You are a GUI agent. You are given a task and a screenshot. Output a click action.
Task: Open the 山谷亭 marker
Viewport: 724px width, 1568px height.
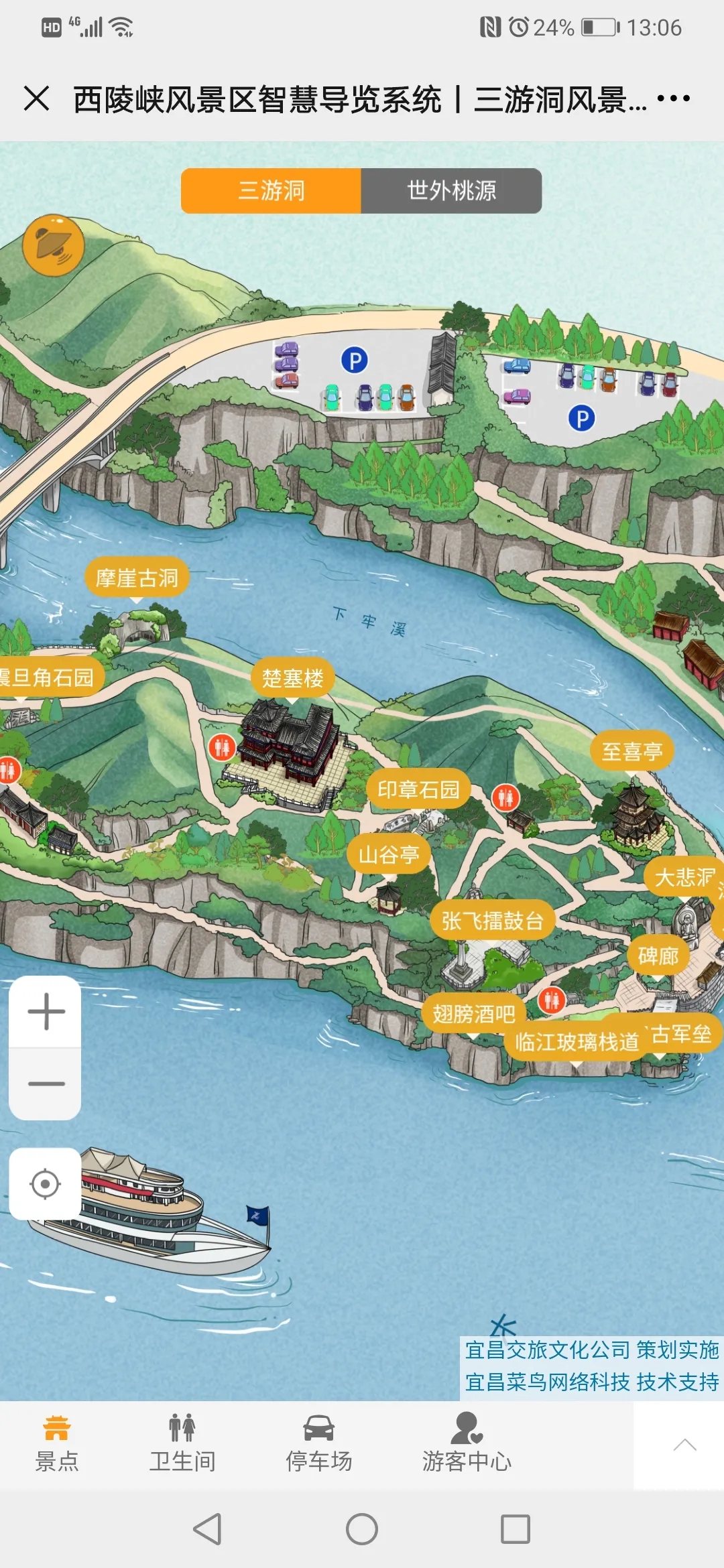(x=389, y=855)
